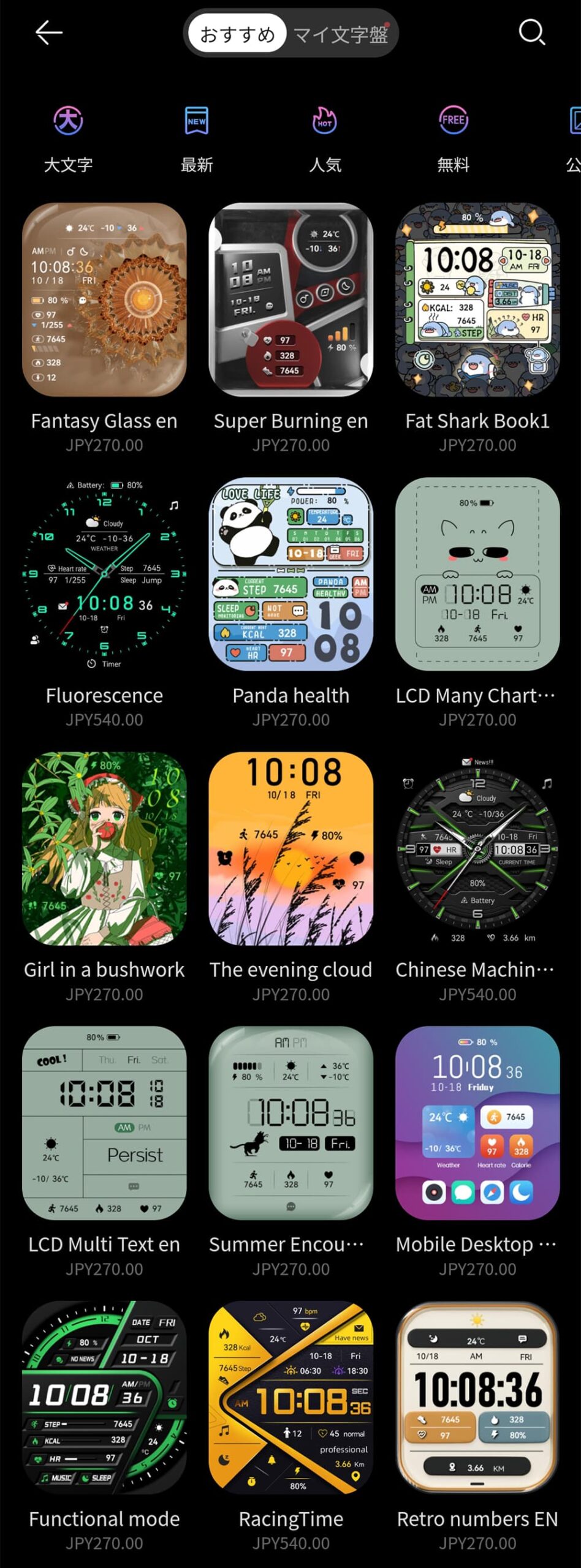
Task: Switch to the マイ文字盤 tab
Action: (341, 34)
